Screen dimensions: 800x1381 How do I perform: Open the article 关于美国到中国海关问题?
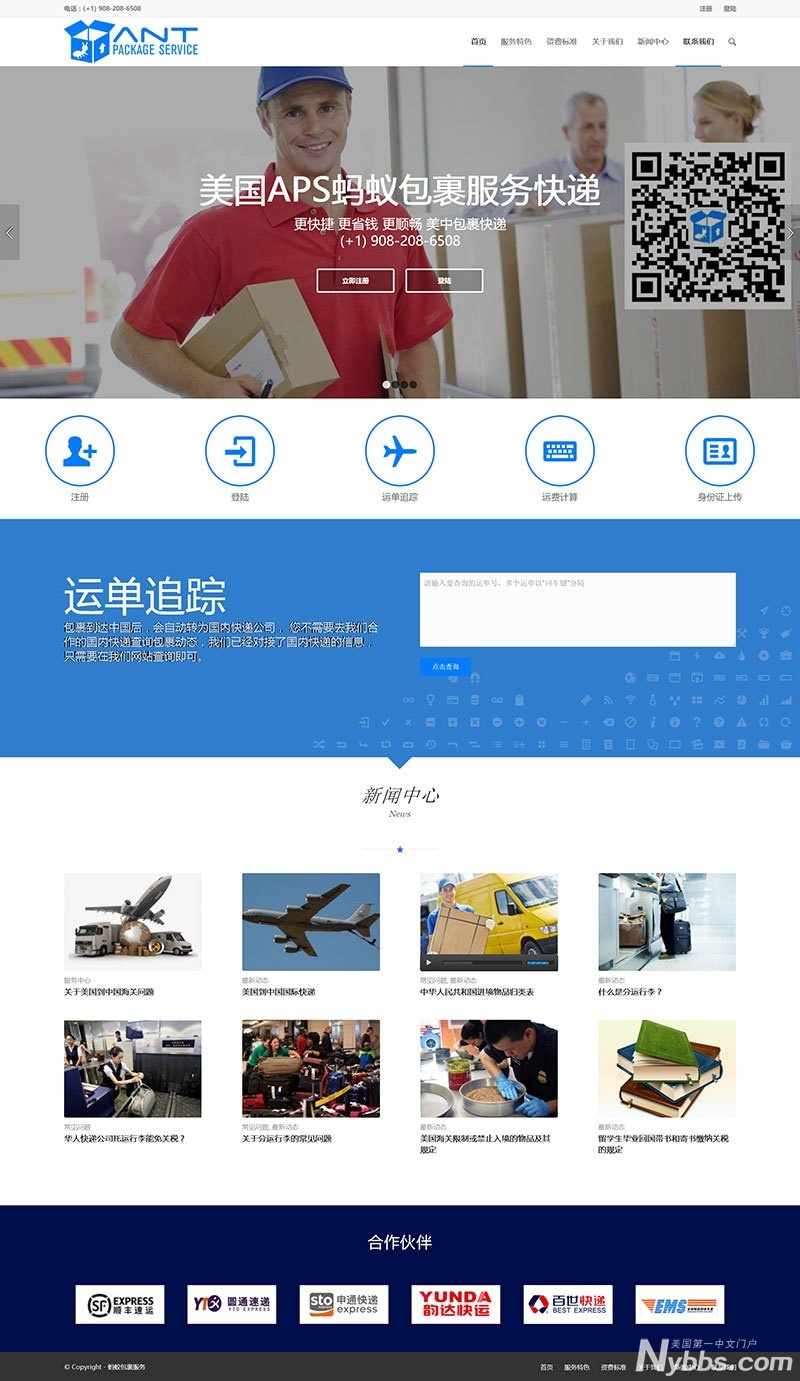[x=109, y=992]
